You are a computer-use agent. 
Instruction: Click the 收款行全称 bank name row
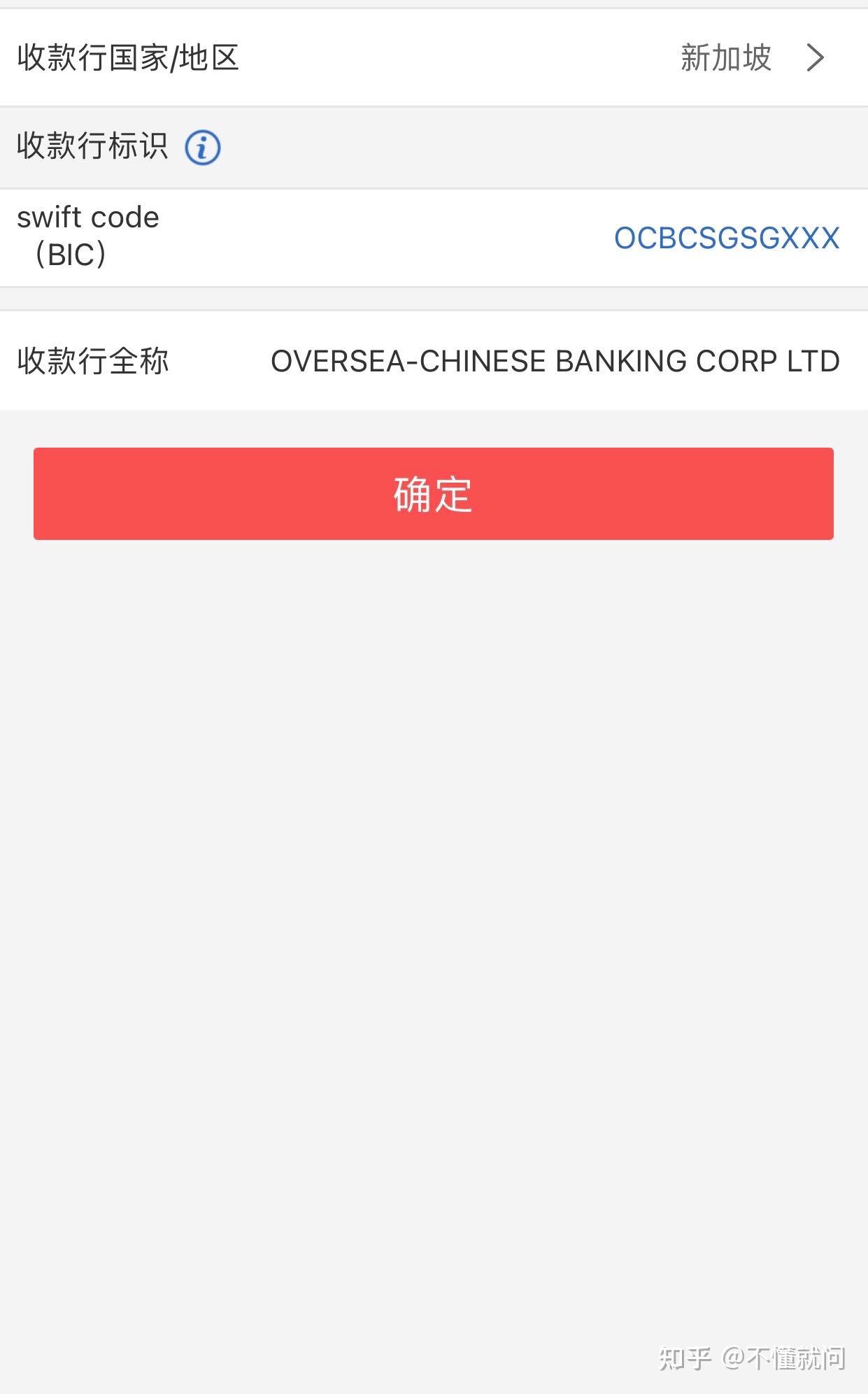click(434, 362)
